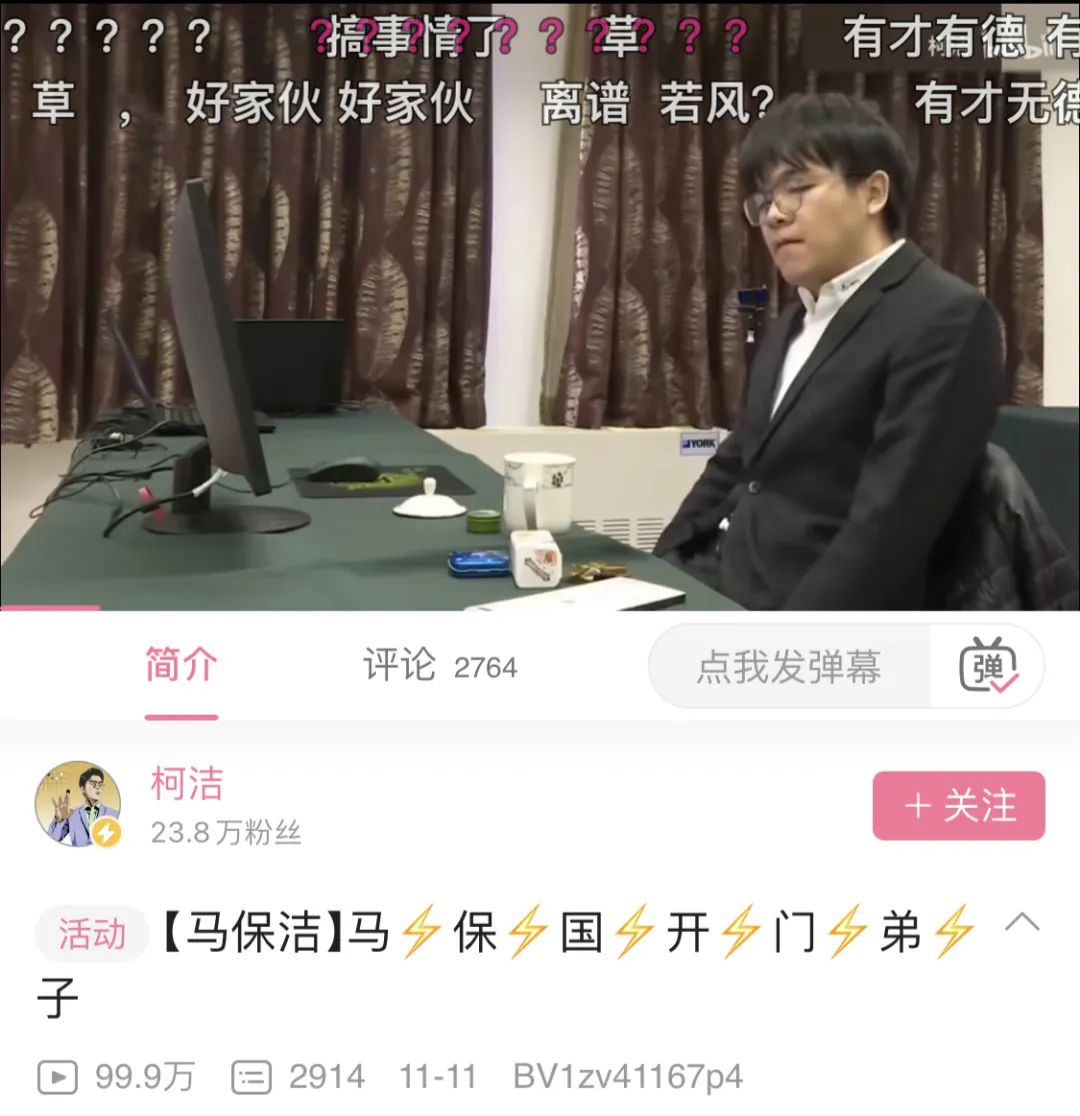Click the lightning charge badge on 柯洁's avatar
The width and height of the screenshot is (1080, 1116).
pos(105,830)
